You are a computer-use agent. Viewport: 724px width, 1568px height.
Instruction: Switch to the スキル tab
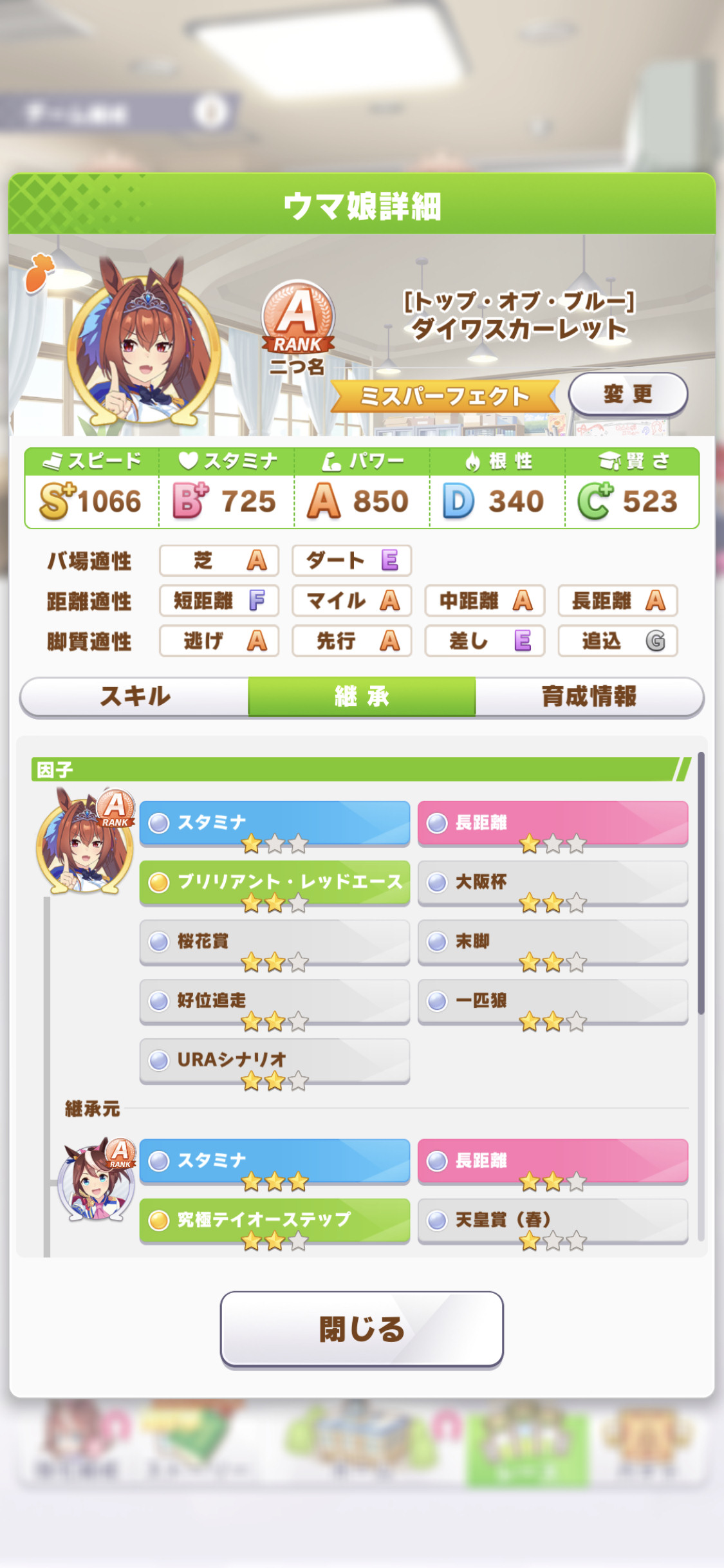(x=135, y=696)
